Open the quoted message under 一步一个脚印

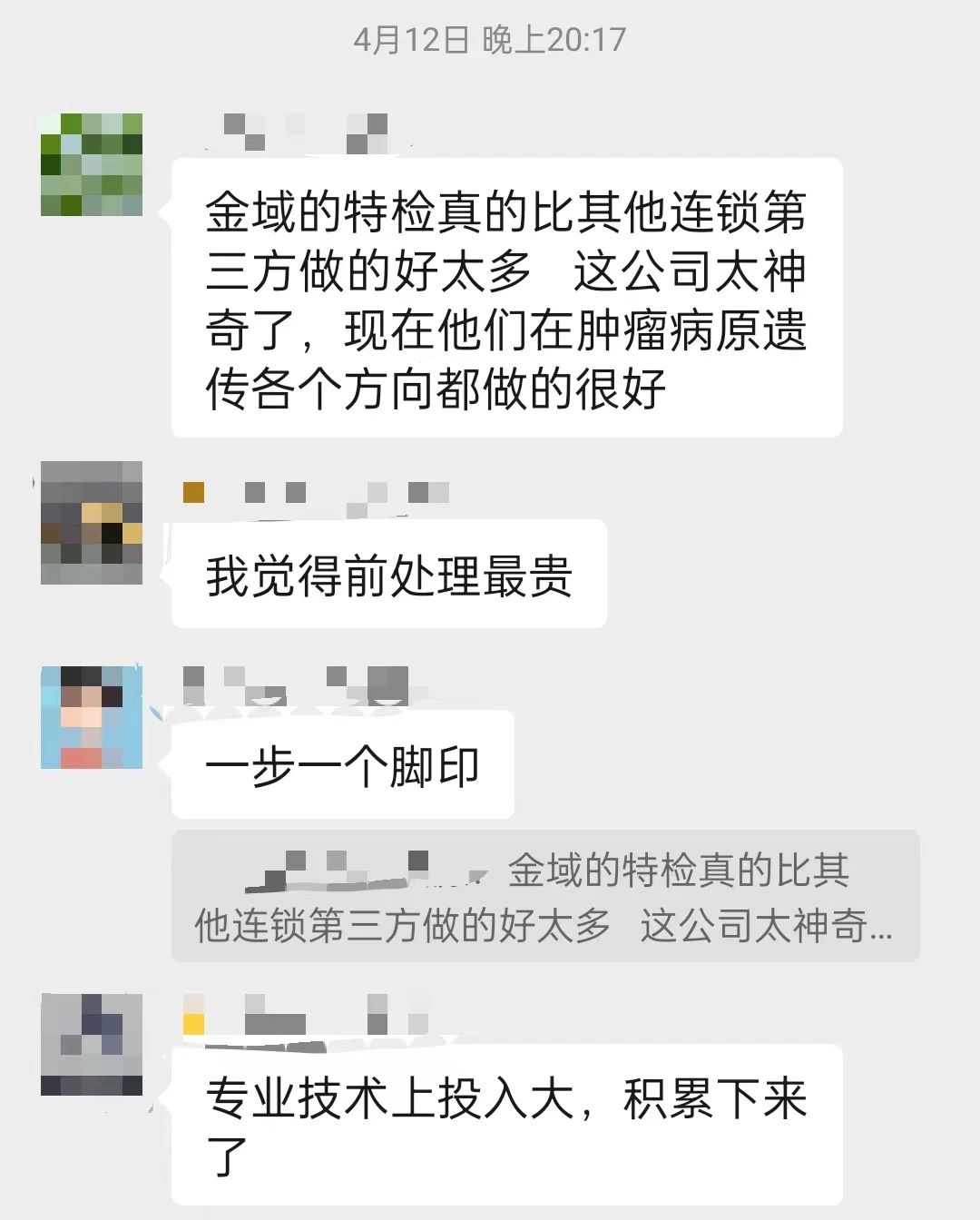[544, 897]
